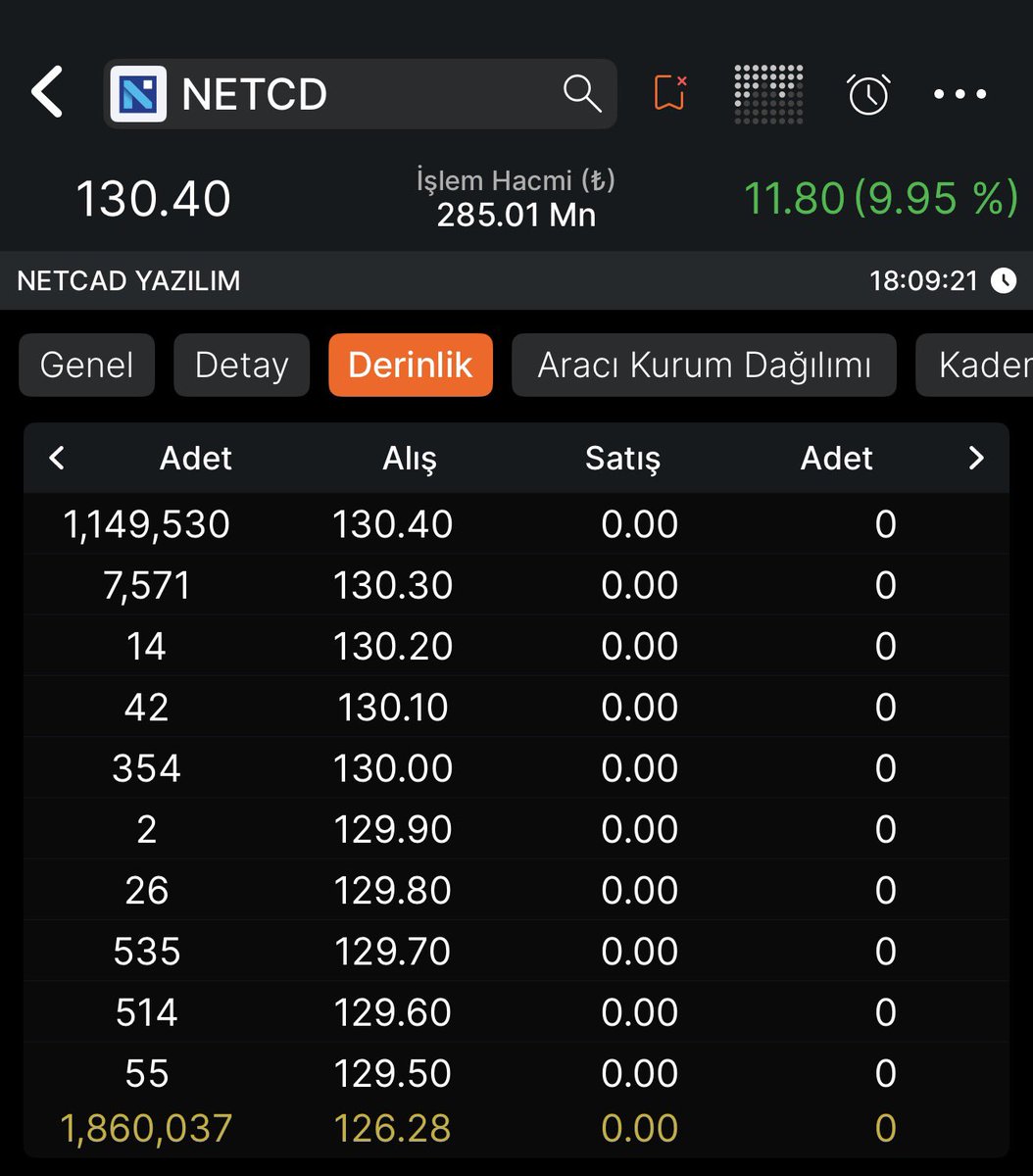The height and width of the screenshot is (1176, 1033).
Task: Open the NETCD symbol search field
Action: [360, 94]
